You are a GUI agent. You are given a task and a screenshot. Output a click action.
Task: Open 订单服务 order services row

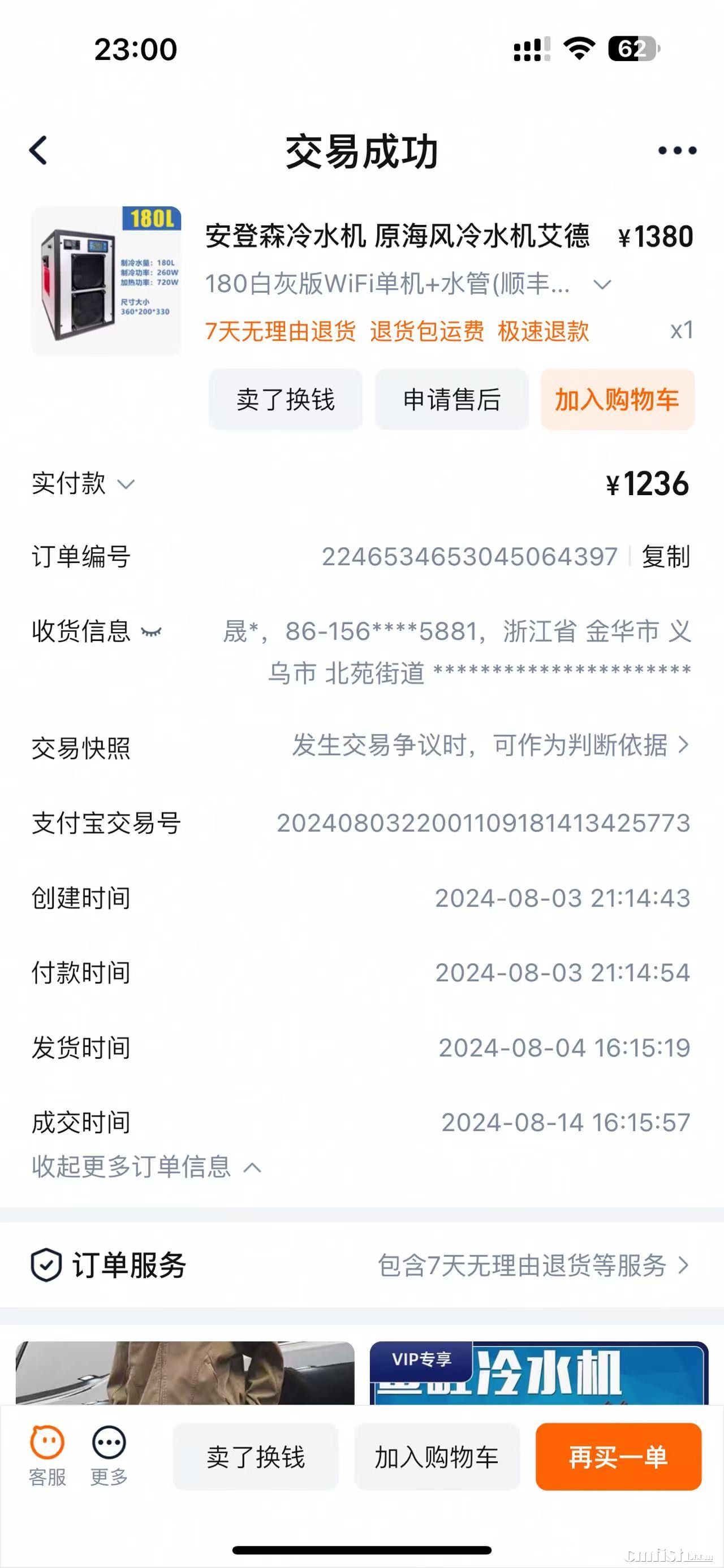pyautogui.click(x=361, y=1266)
